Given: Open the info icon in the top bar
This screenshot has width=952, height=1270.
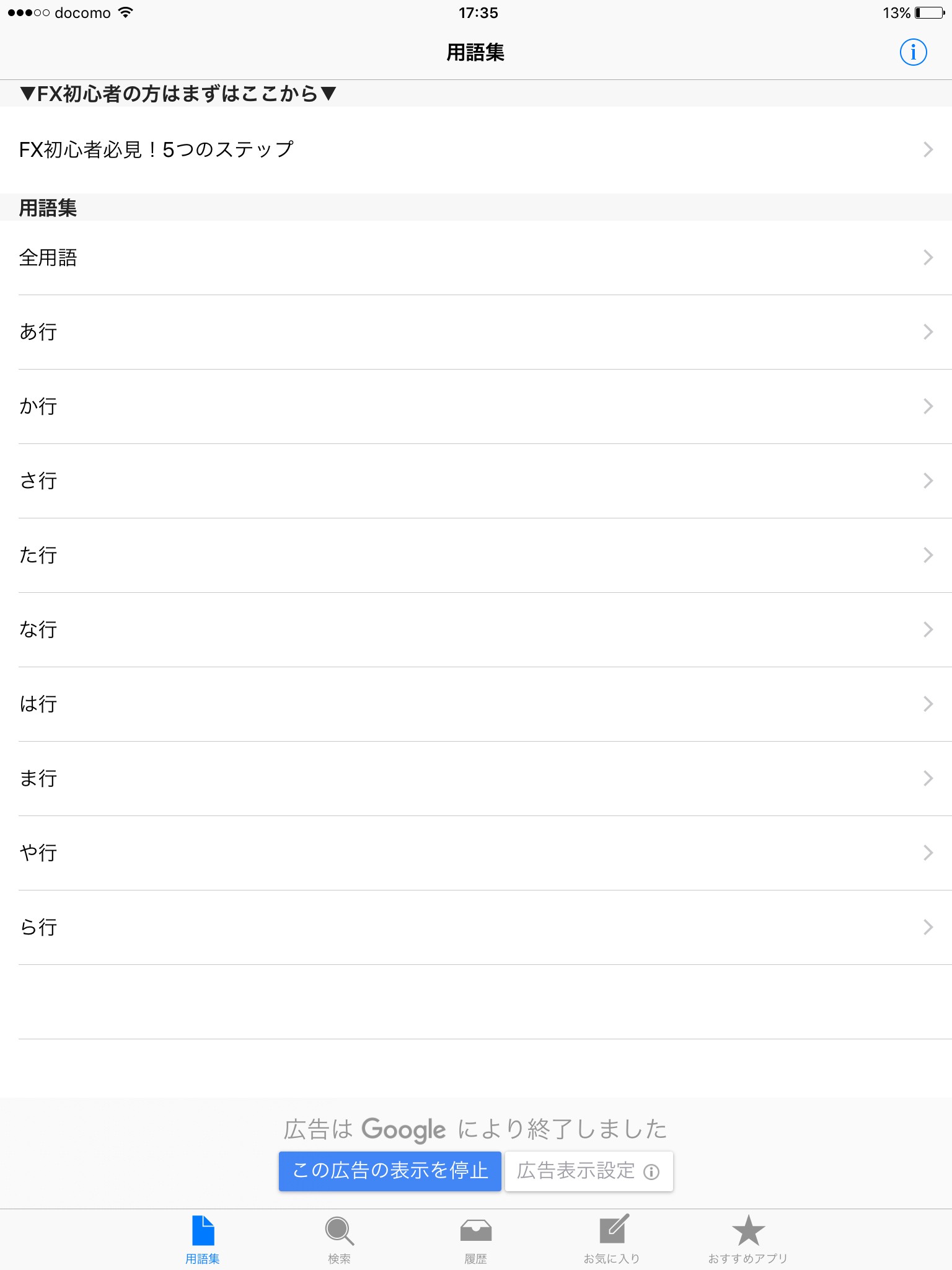Looking at the screenshot, I should pos(913,52).
